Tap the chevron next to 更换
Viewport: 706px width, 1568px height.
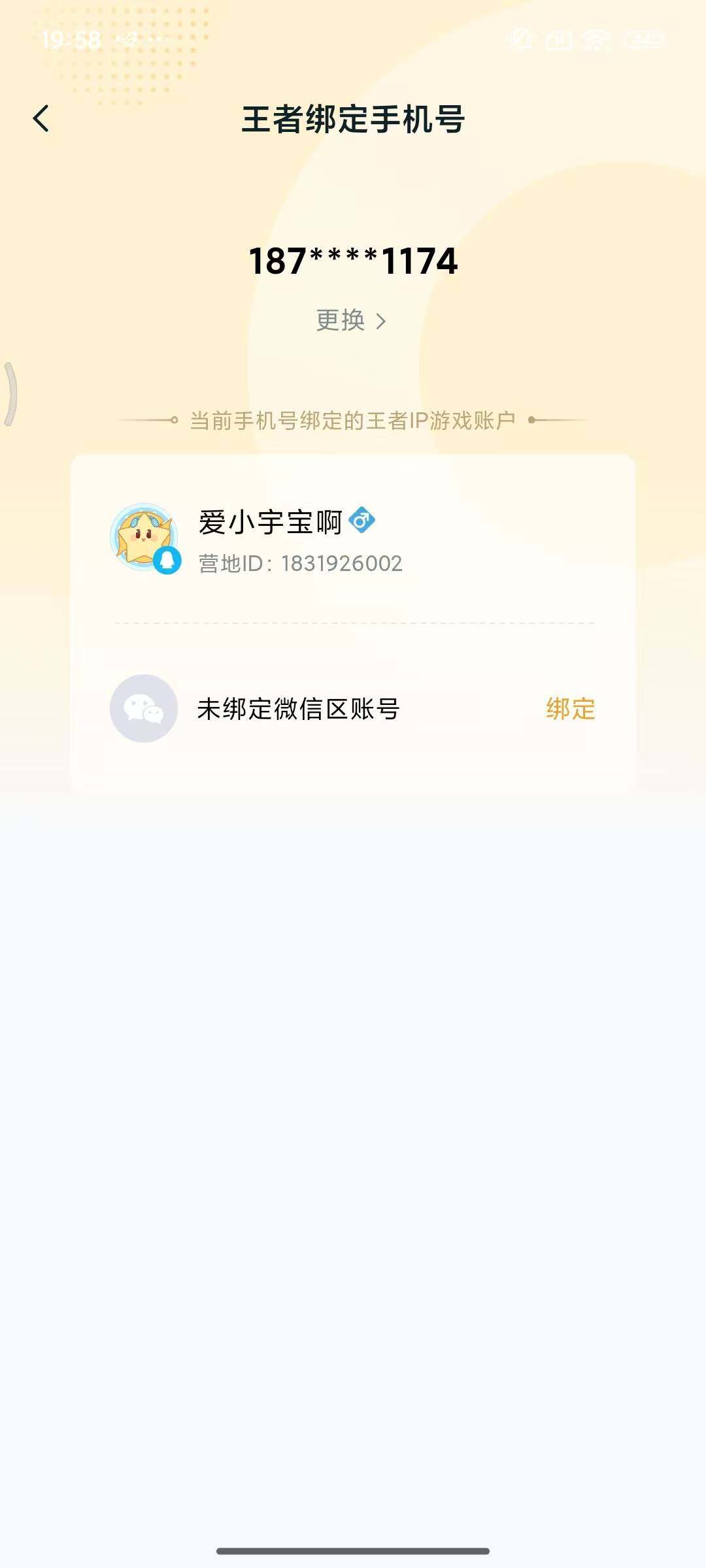[381, 322]
